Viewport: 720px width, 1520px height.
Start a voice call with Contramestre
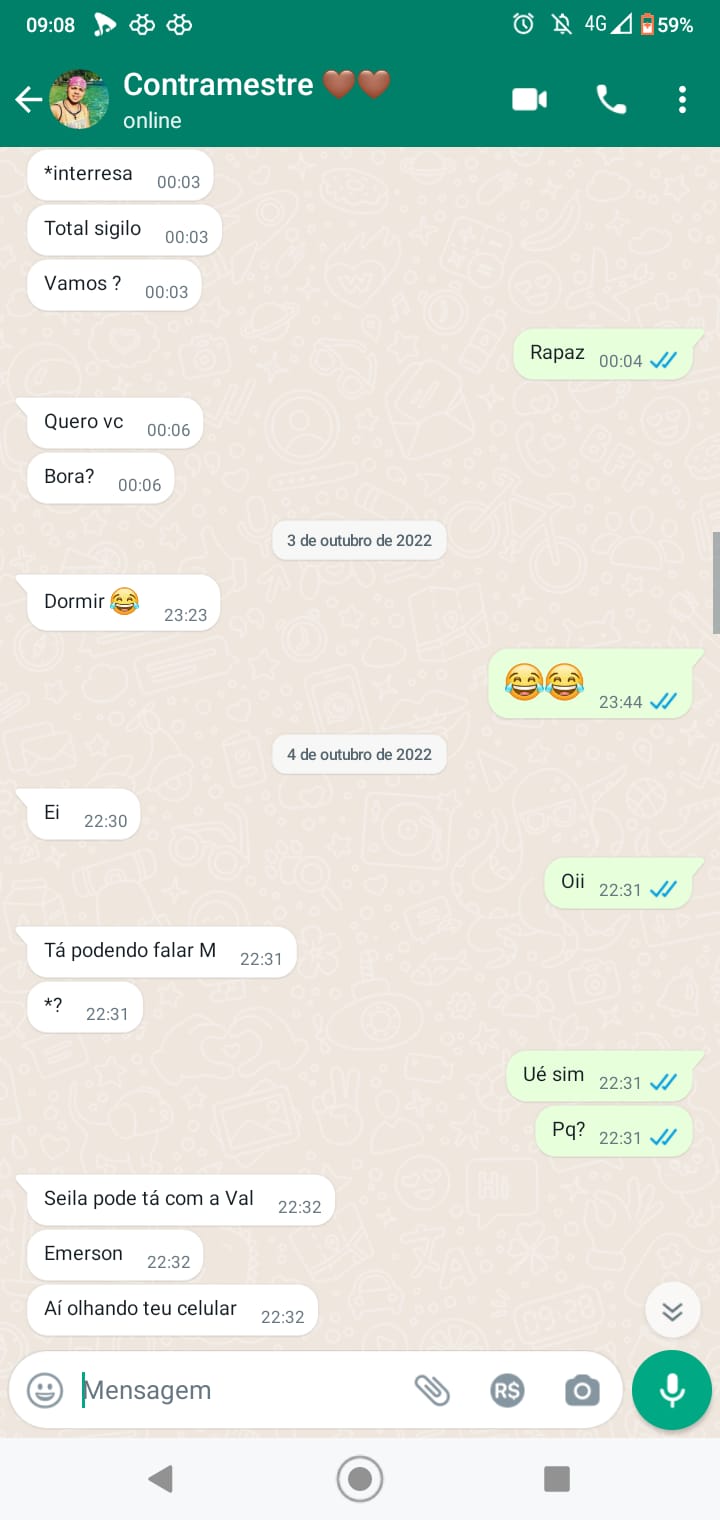(611, 99)
